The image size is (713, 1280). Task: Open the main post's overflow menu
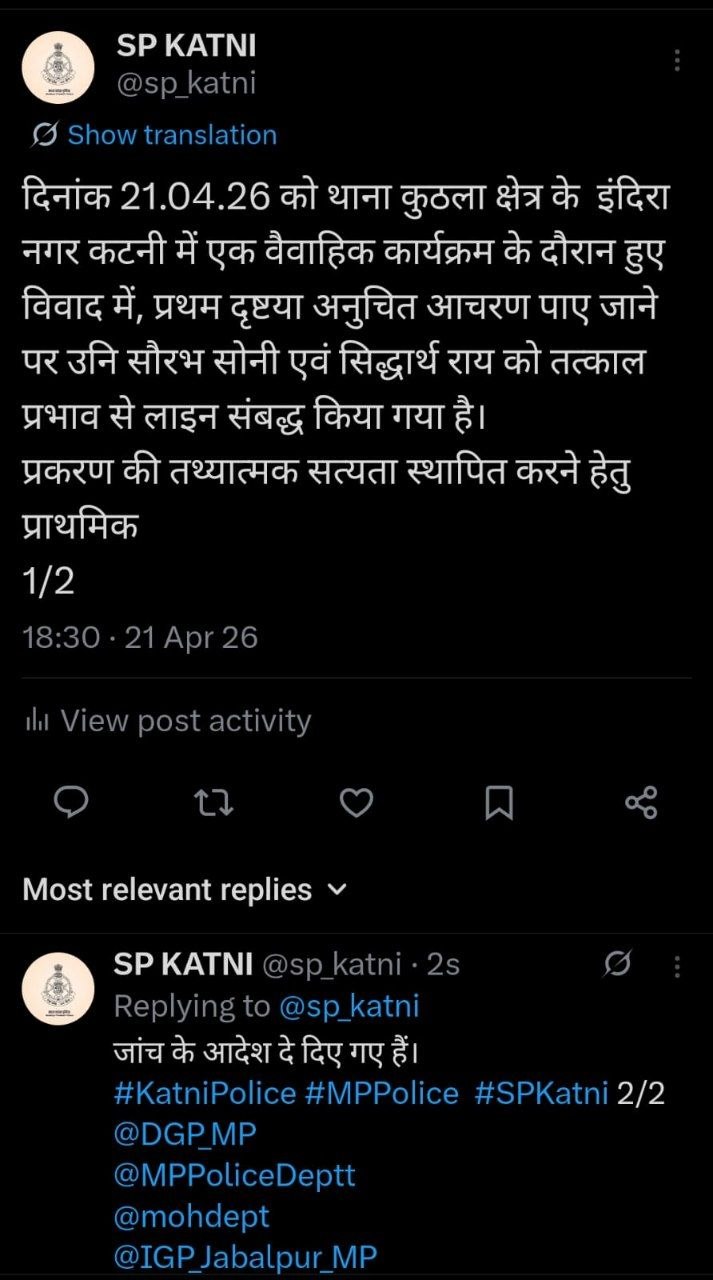pyautogui.click(x=677, y=61)
